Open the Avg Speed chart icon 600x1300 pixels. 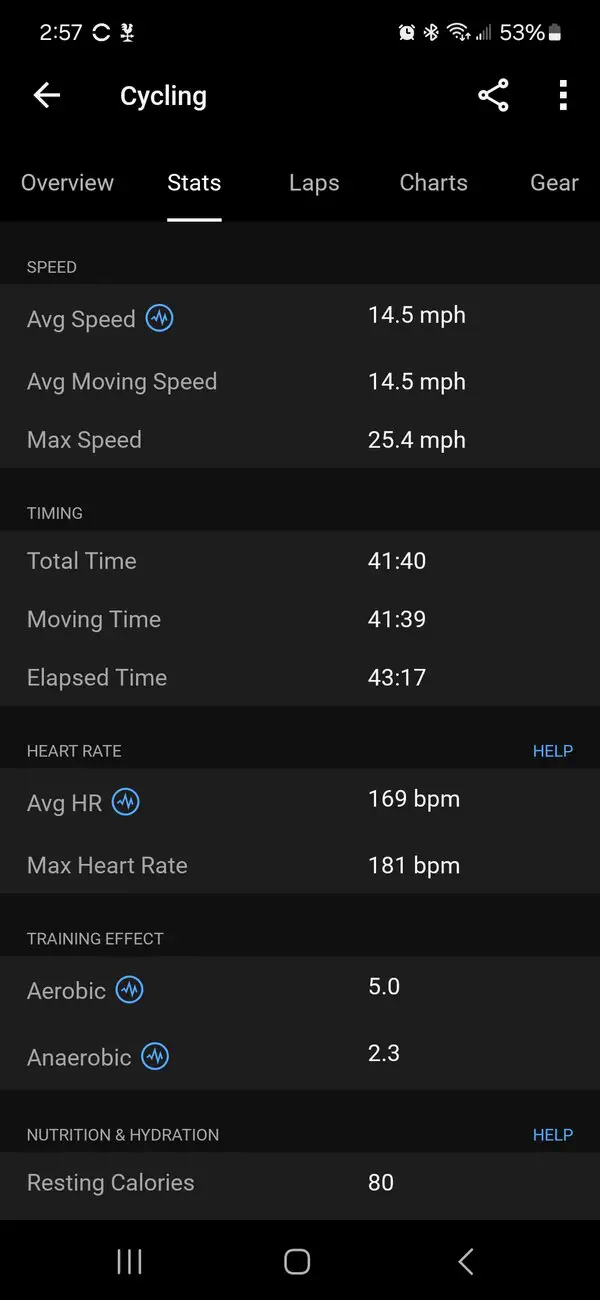pos(159,319)
